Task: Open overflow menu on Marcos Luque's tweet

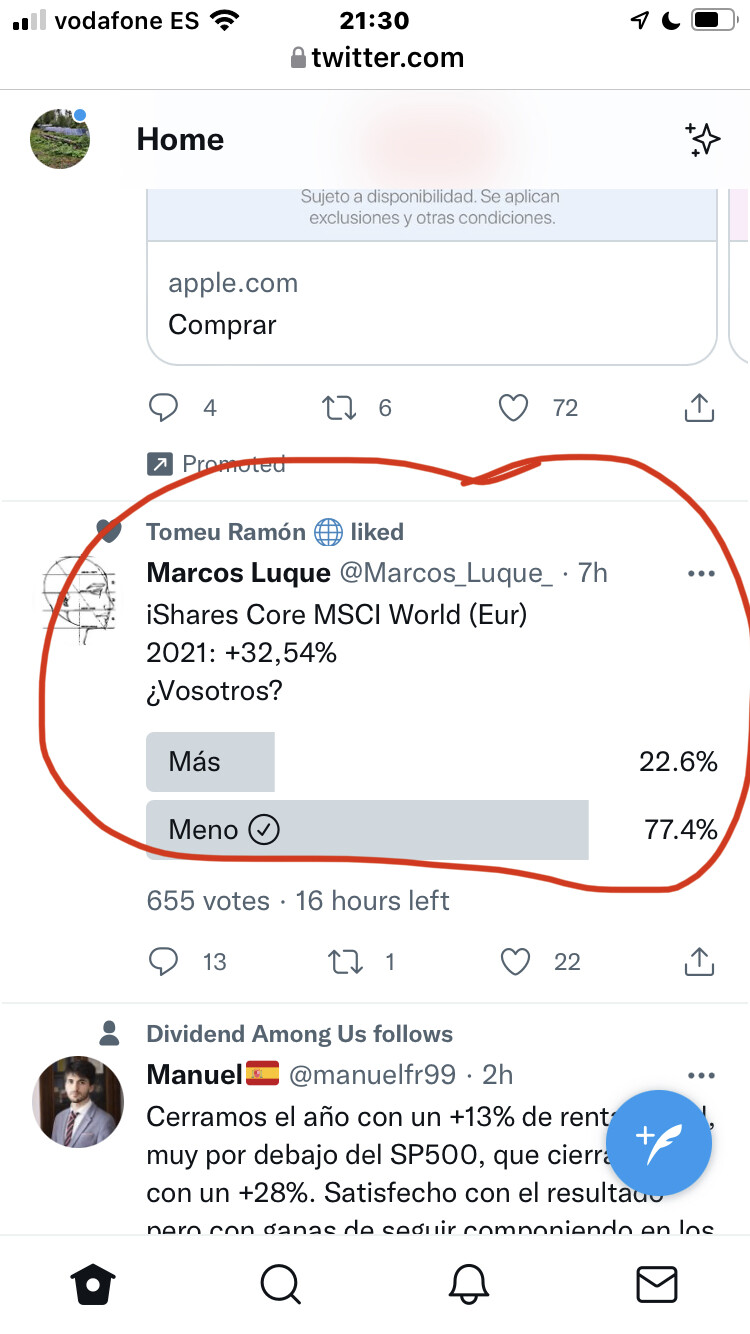Action: click(x=702, y=574)
